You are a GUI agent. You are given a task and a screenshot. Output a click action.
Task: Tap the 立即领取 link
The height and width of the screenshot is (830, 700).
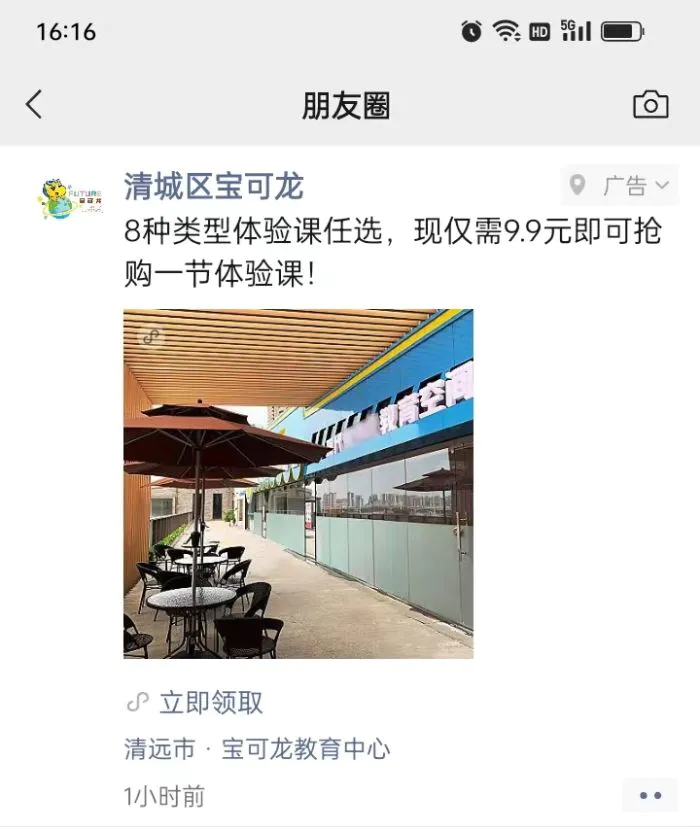211,703
